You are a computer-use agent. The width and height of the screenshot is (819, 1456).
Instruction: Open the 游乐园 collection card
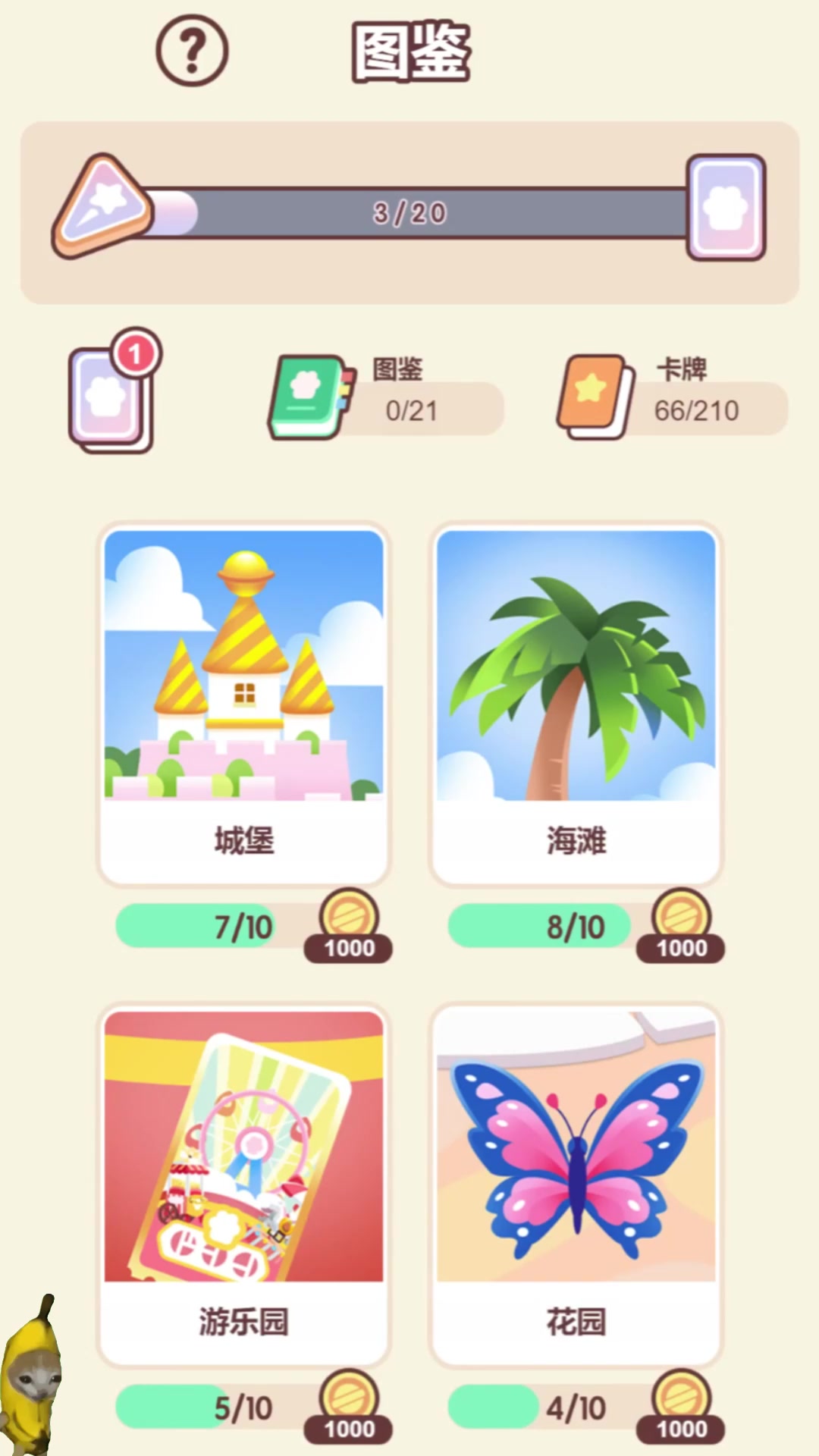[x=243, y=1184]
